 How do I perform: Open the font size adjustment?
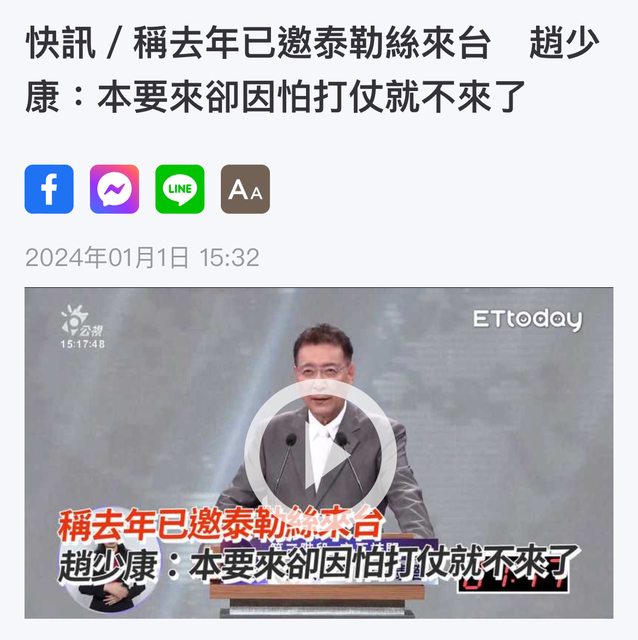pos(245,189)
